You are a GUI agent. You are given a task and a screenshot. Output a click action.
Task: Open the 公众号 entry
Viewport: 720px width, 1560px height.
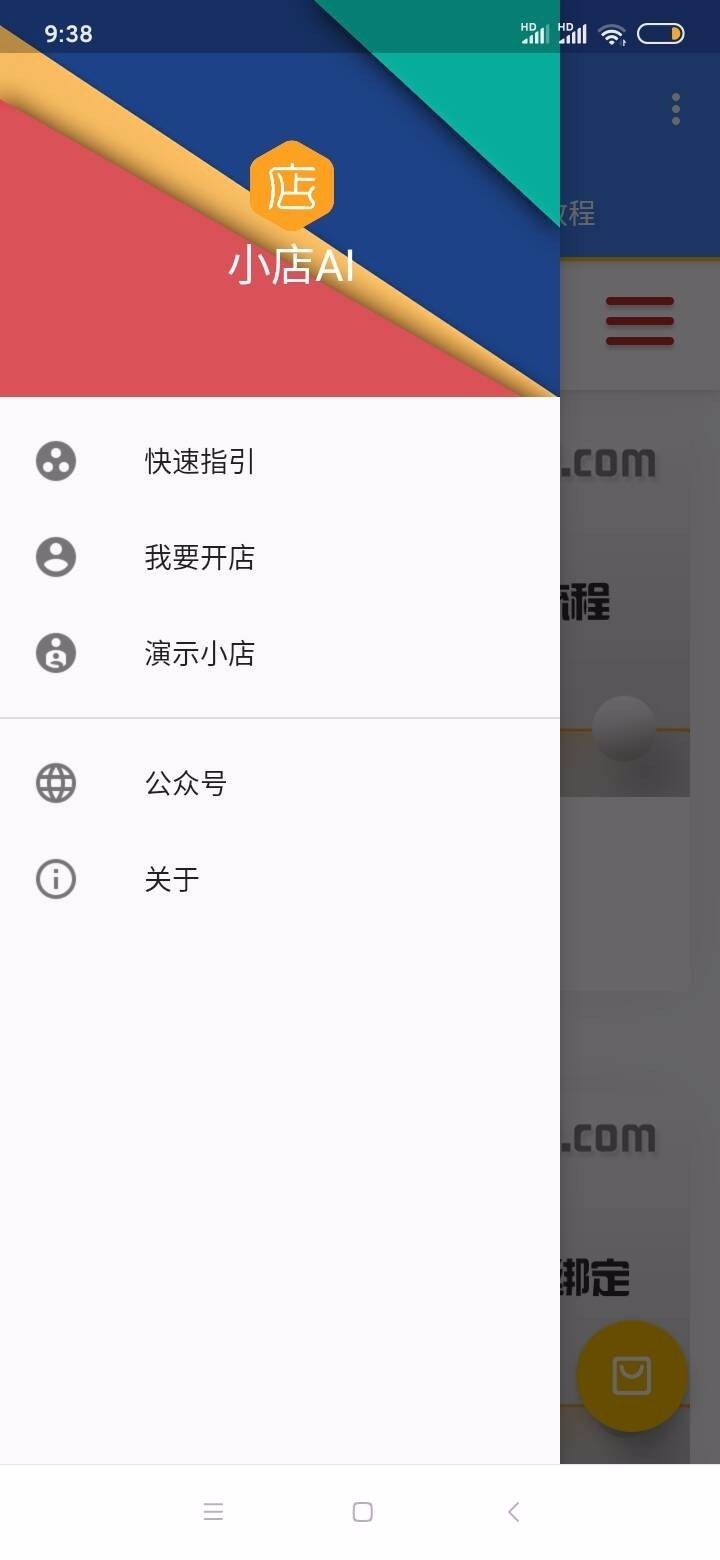pyautogui.click(x=185, y=783)
